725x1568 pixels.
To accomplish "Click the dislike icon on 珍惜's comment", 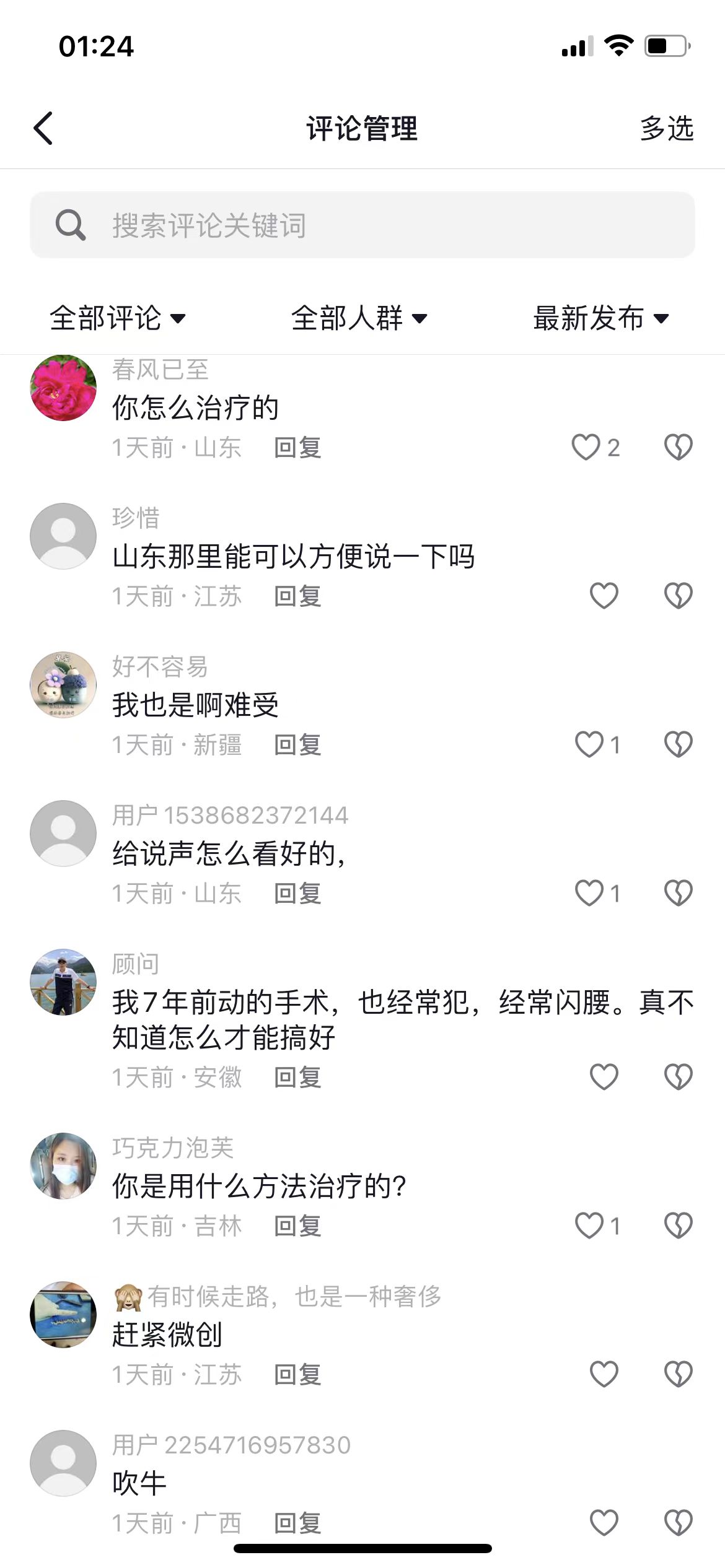I will [677, 596].
